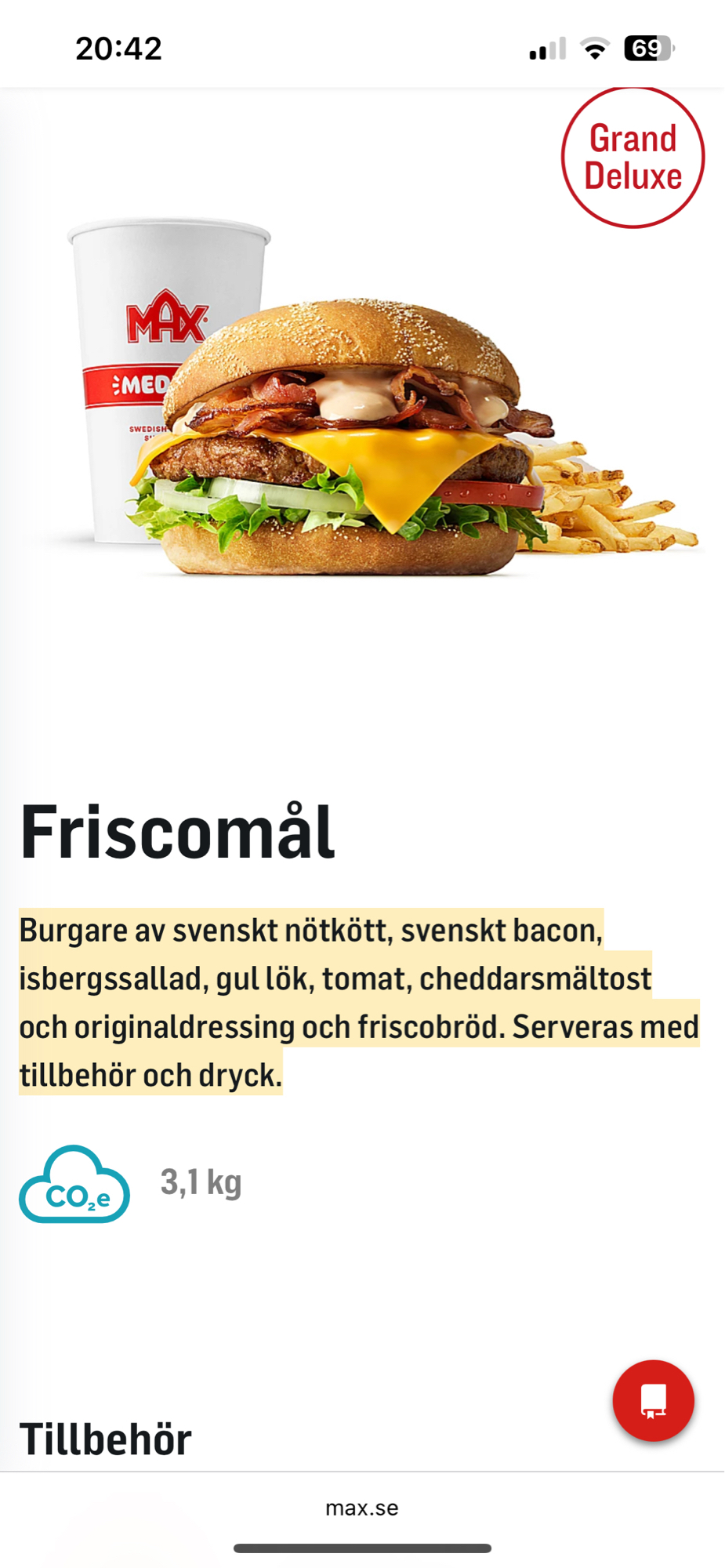Open the max.se address bar
This screenshot has height=1568, width=725.
(362, 1508)
